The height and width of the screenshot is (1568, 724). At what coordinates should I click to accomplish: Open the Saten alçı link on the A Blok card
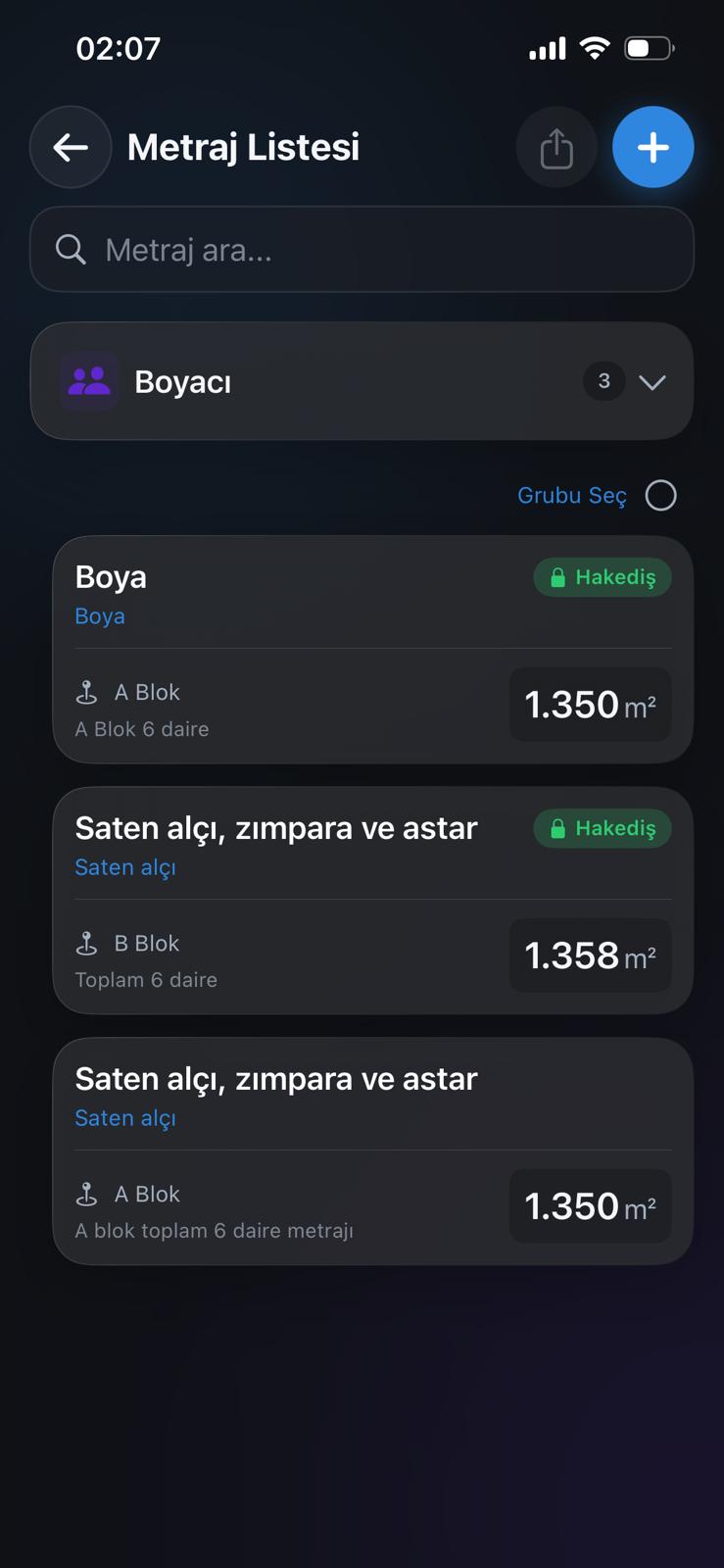[124, 1117]
